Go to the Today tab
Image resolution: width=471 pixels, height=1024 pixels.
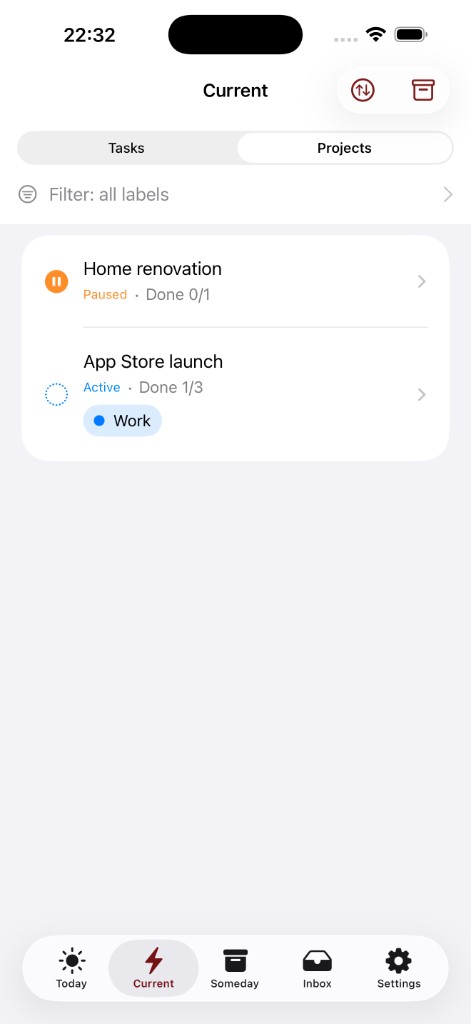pos(71,968)
